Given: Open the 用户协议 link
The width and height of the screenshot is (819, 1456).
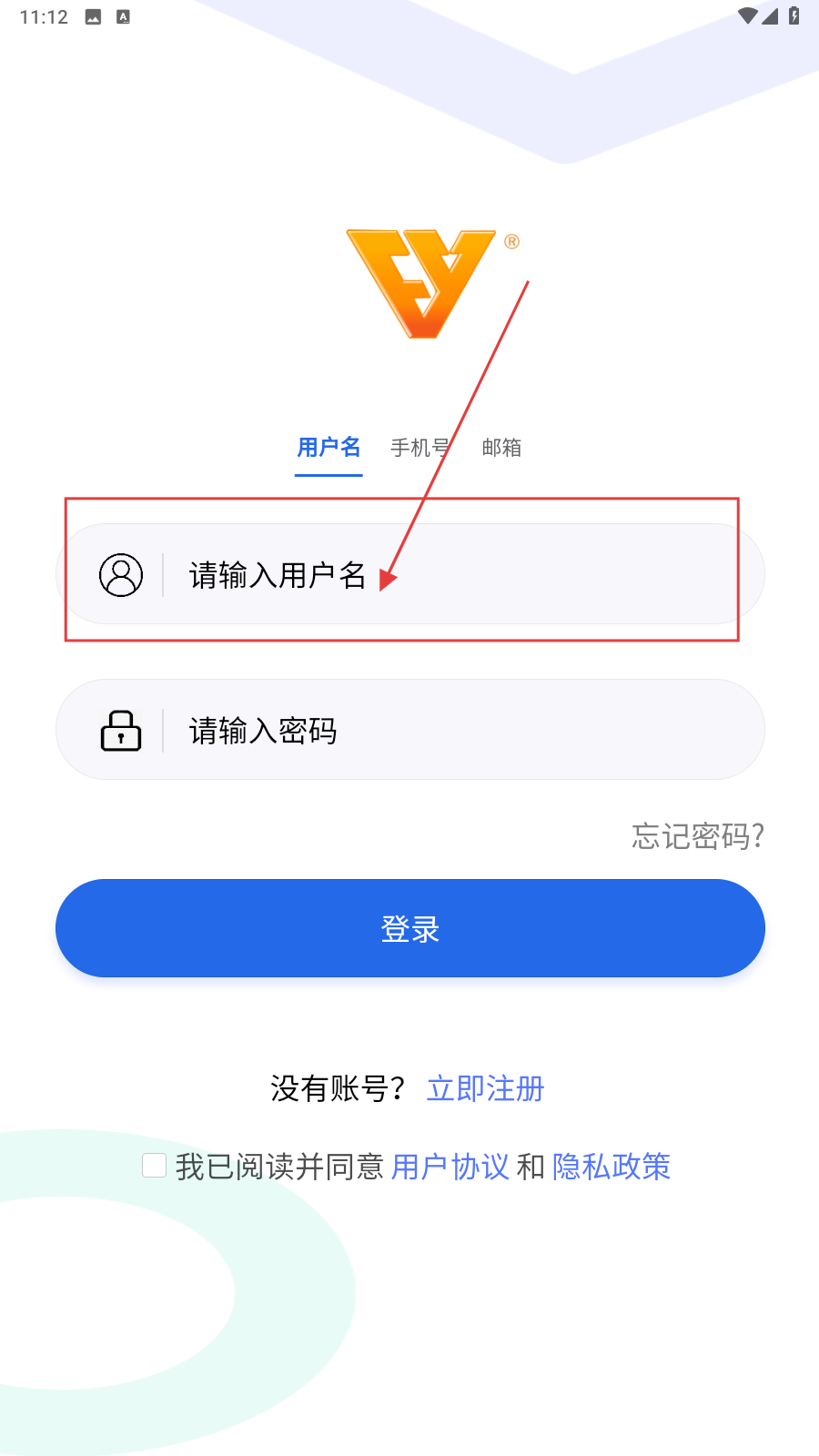Looking at the screenshot, I should pyautogui.click(x=450, y=1167).
